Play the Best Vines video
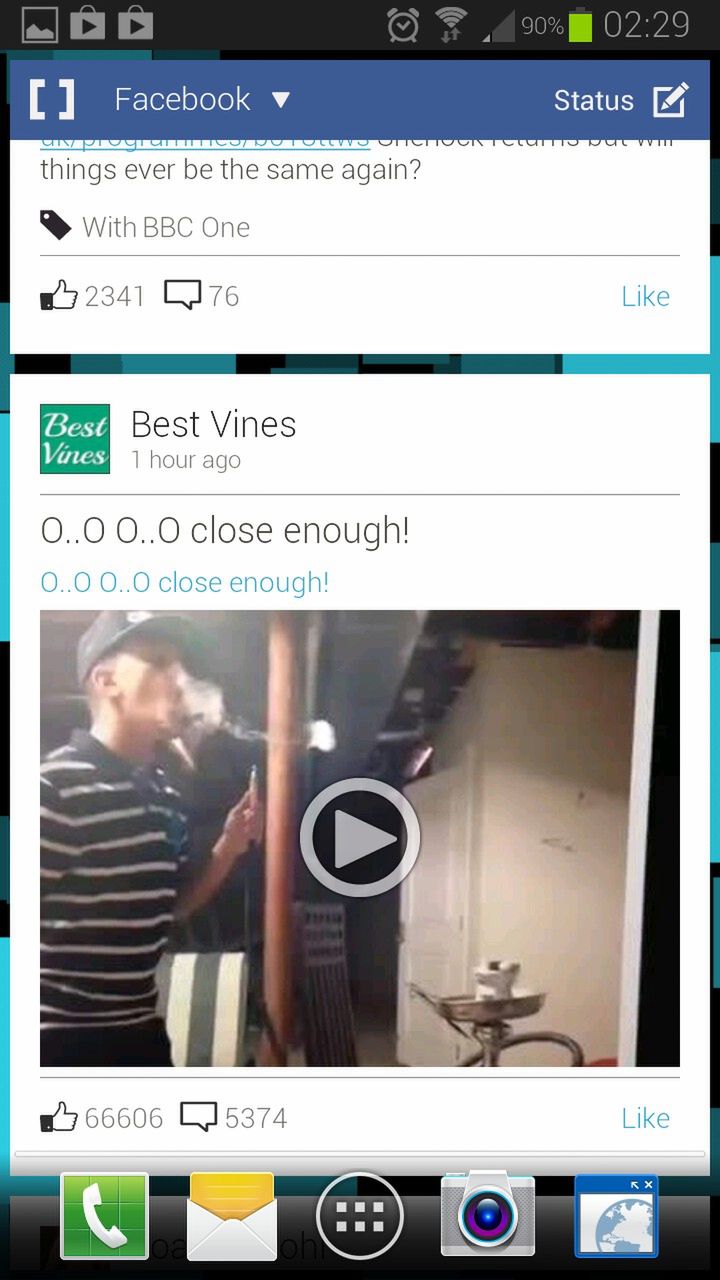The height and width of the screenshot is (1280, 720). [360, 838]
